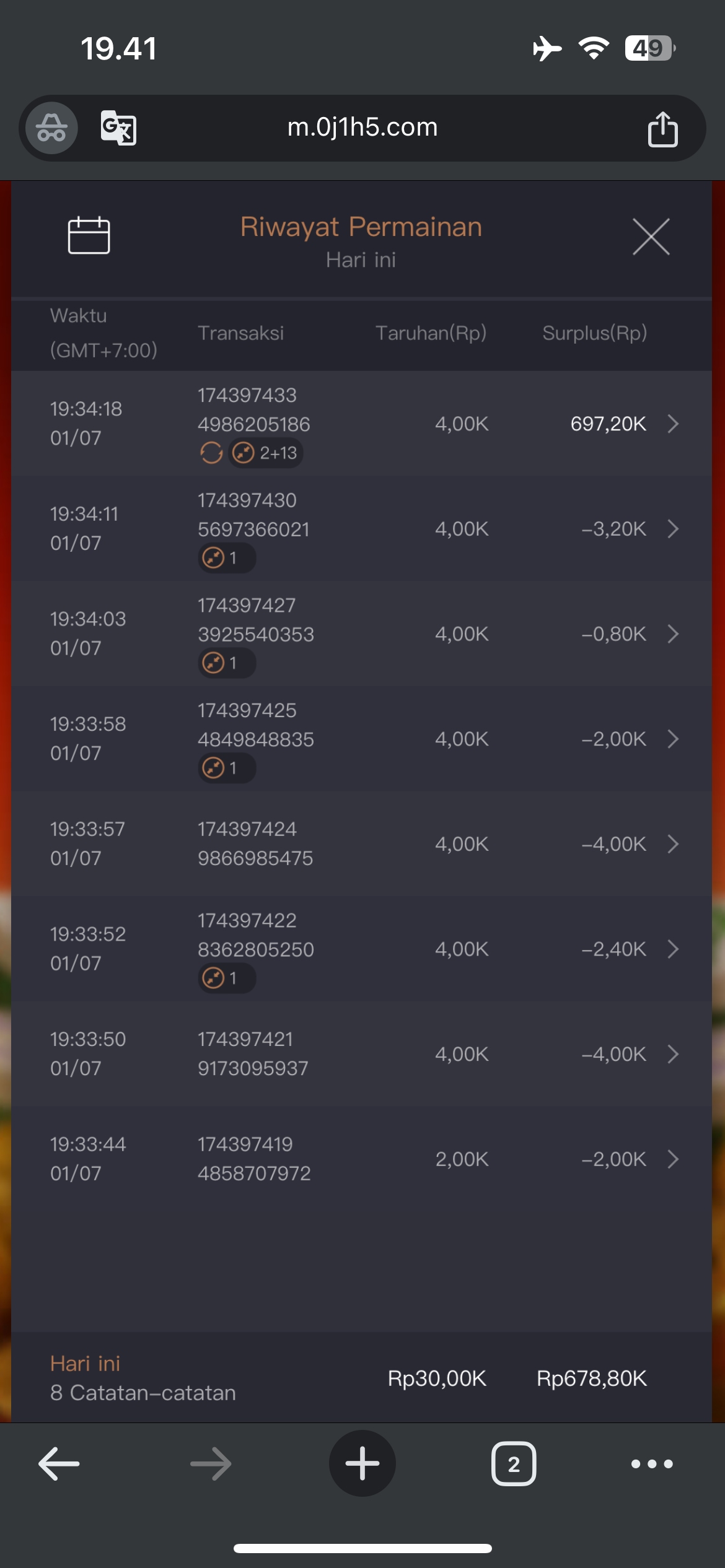View the 19:33:52 transaction details
The width and height of the screenshot is (725, 1568).
pyautogui.click(x=672, y=949)
